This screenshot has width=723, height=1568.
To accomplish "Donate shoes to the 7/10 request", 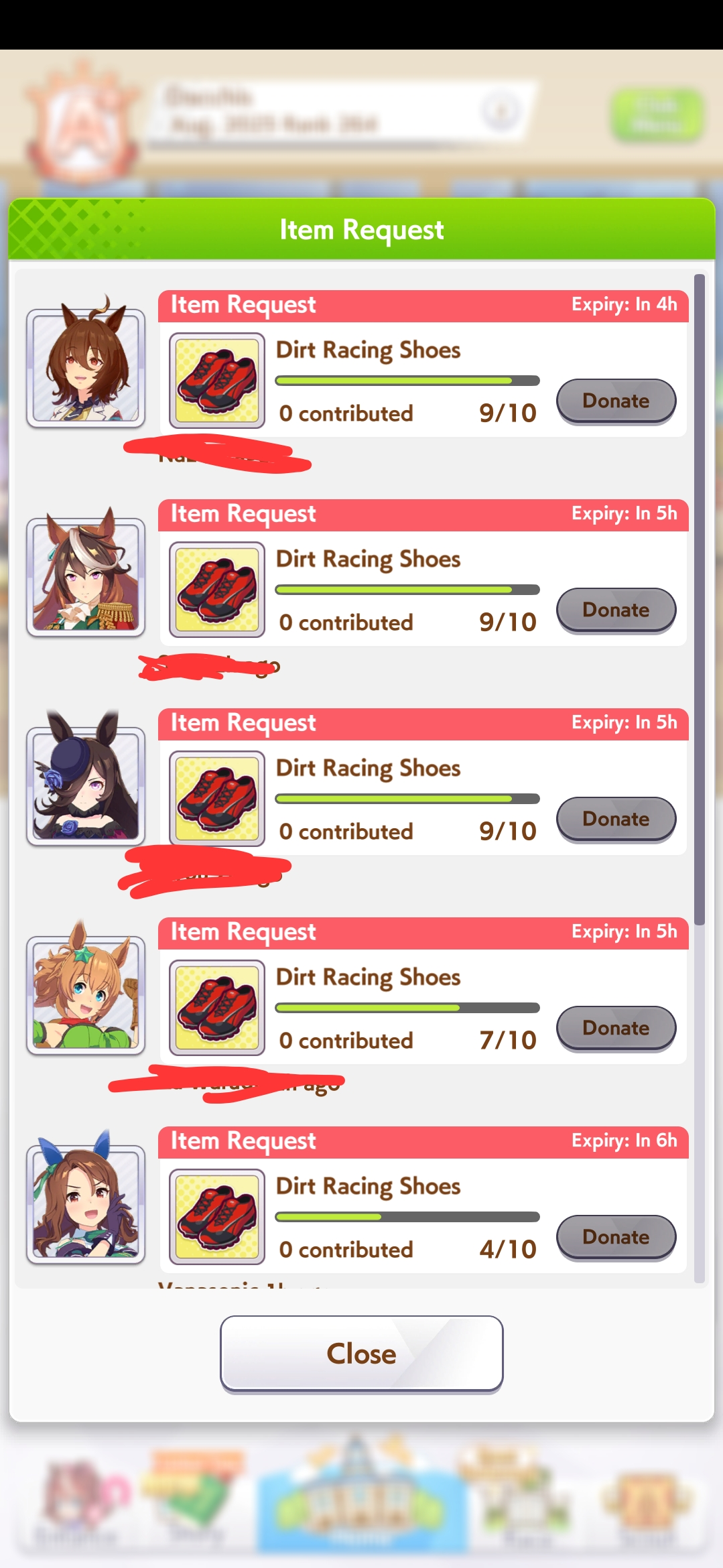I will click(616, 1029).
